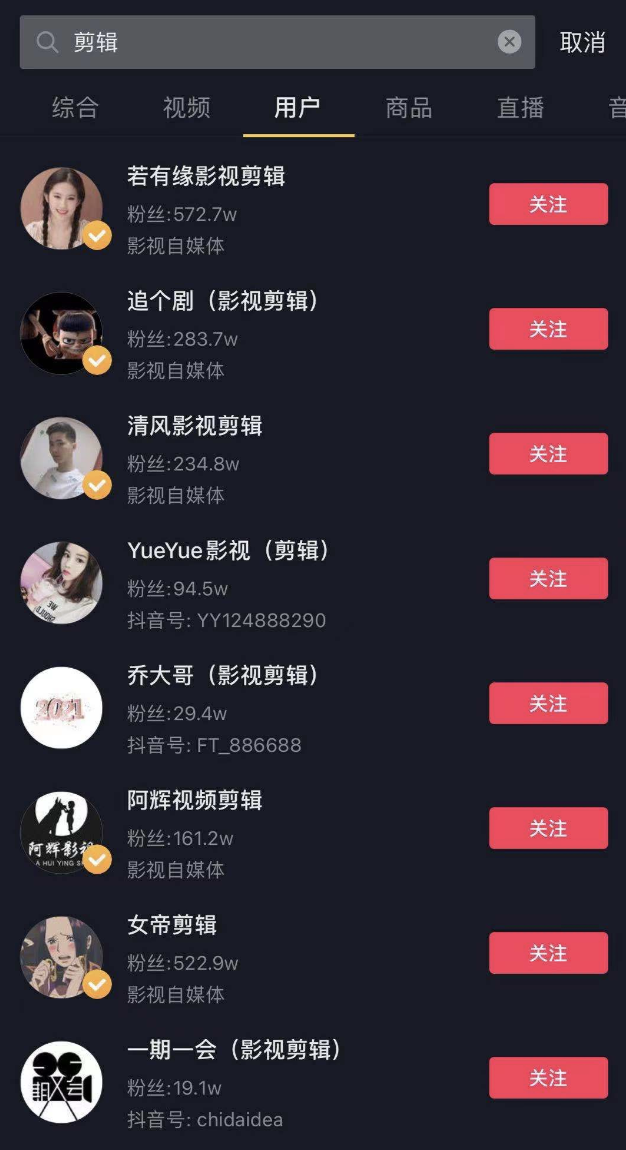Tap 关注 next to 清风影视剪辑
The image size is (626, 1150).
point(548,454)
